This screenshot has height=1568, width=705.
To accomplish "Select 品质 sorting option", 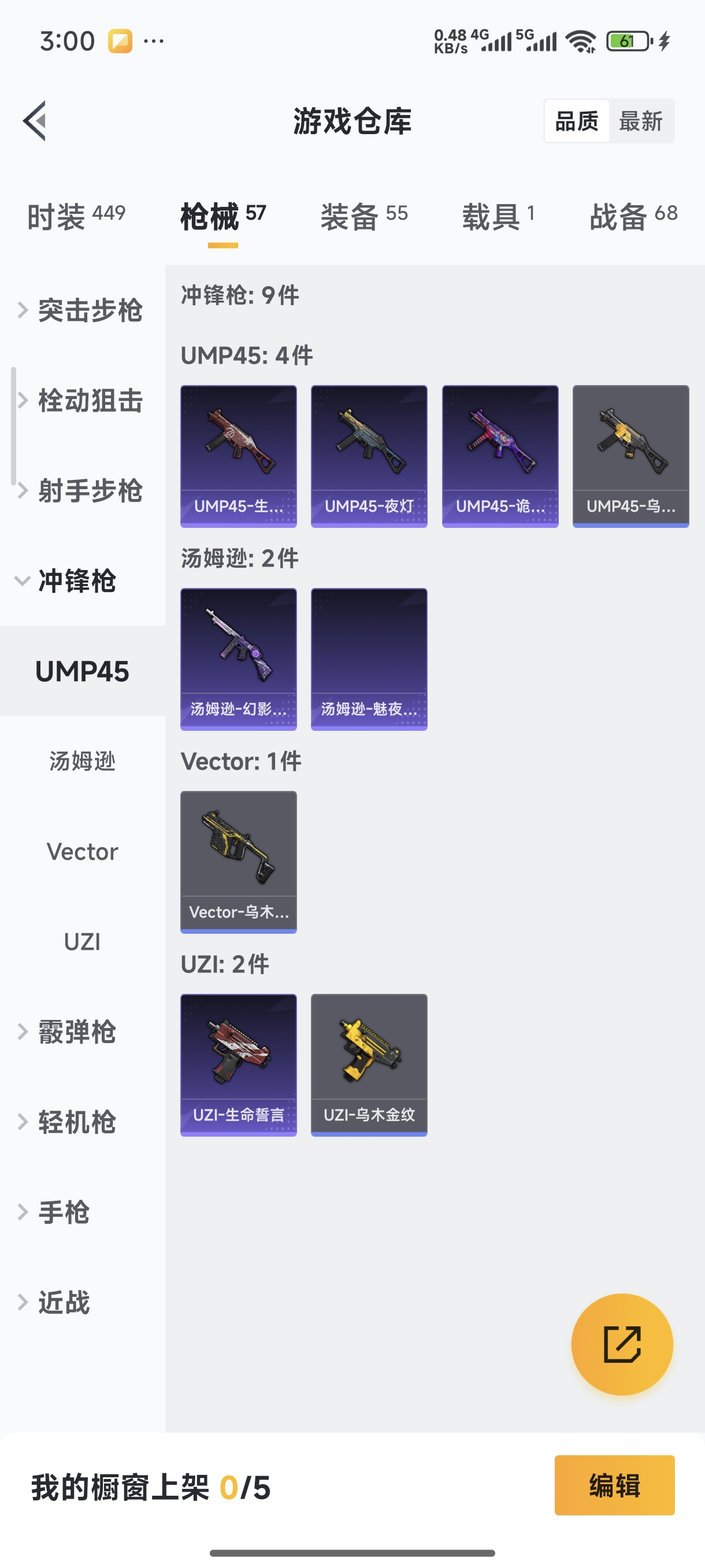I will 576,120.
